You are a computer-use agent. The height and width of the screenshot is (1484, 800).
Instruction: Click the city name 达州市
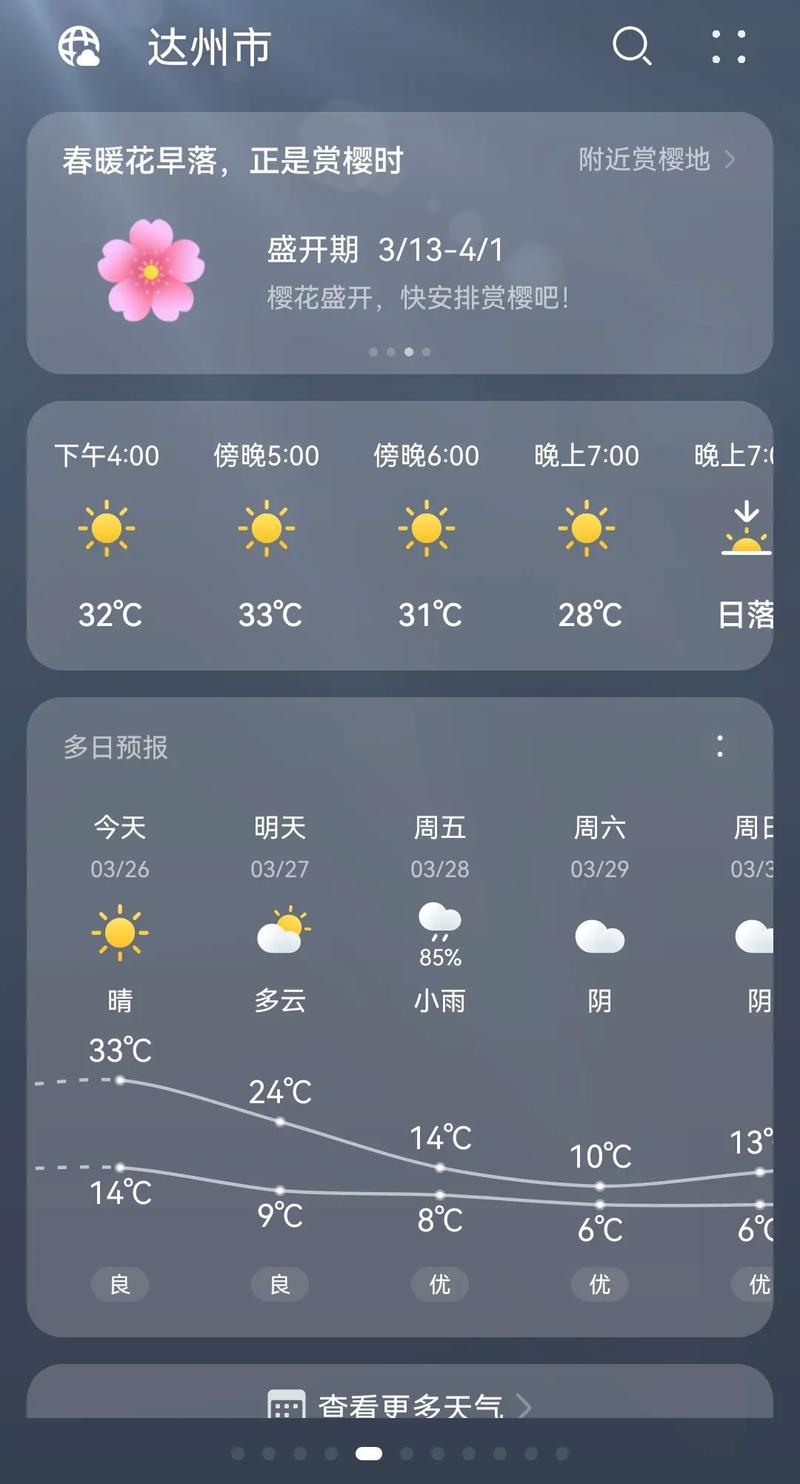207,46
